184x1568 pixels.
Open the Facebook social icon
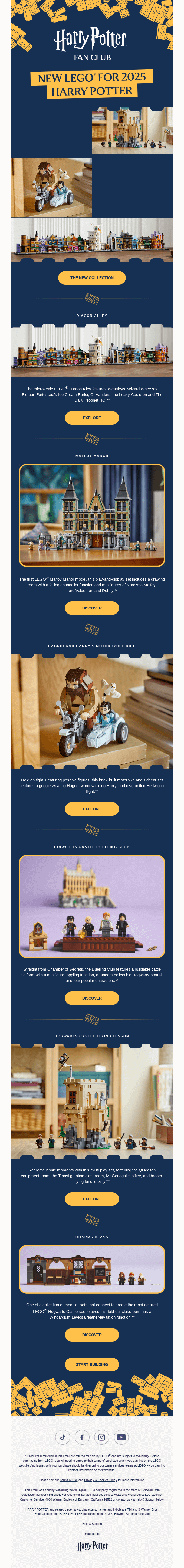tap(82, 1437)
